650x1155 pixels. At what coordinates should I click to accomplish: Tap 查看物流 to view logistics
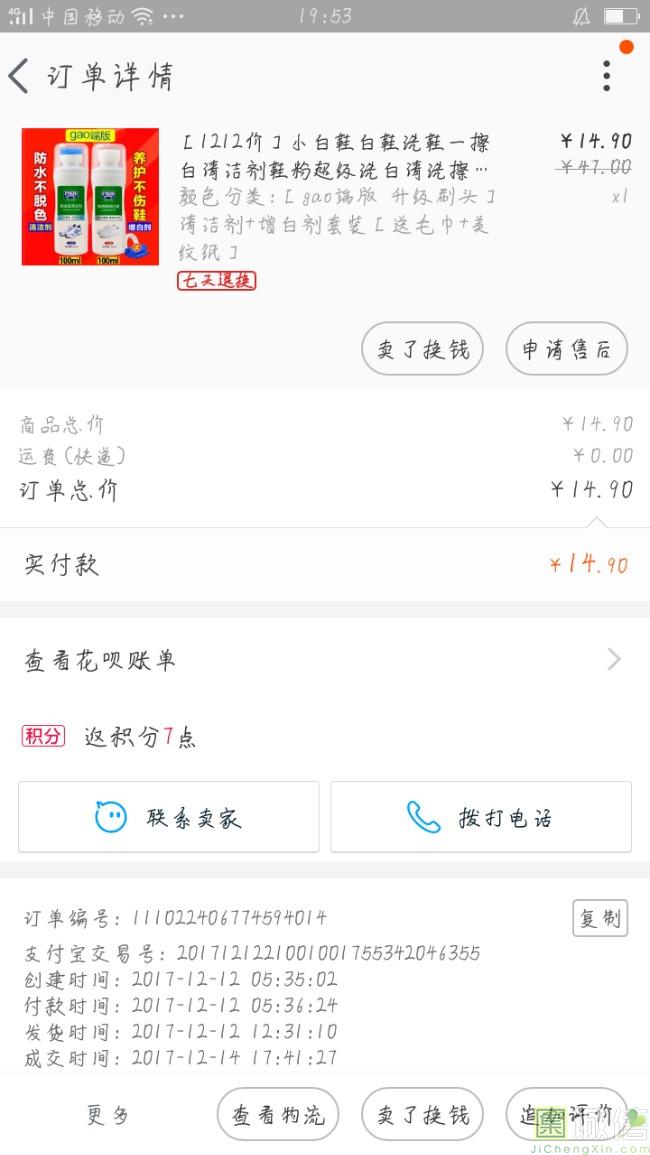[x=278, y=1114]
